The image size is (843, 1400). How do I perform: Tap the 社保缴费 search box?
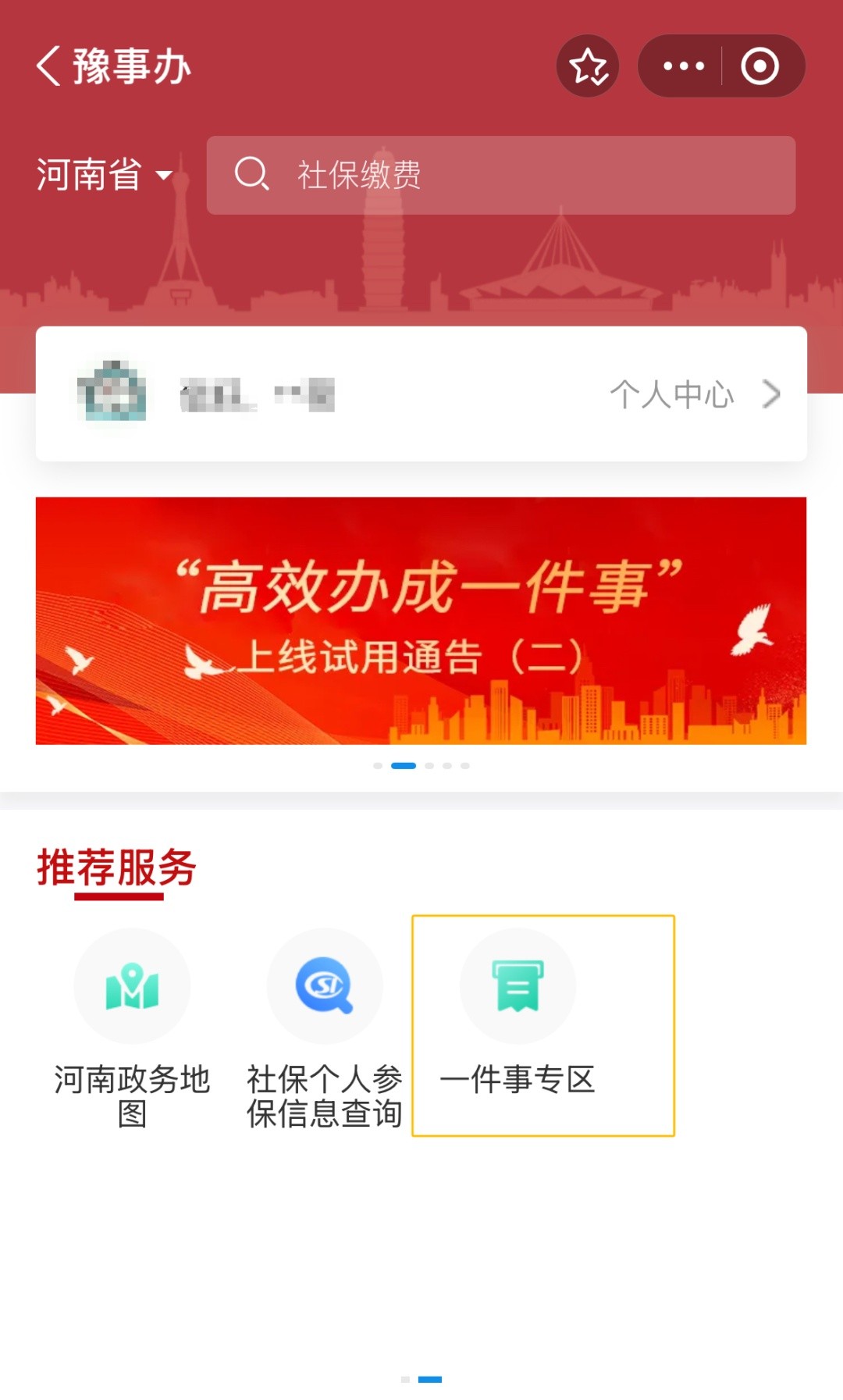point(500,175)
